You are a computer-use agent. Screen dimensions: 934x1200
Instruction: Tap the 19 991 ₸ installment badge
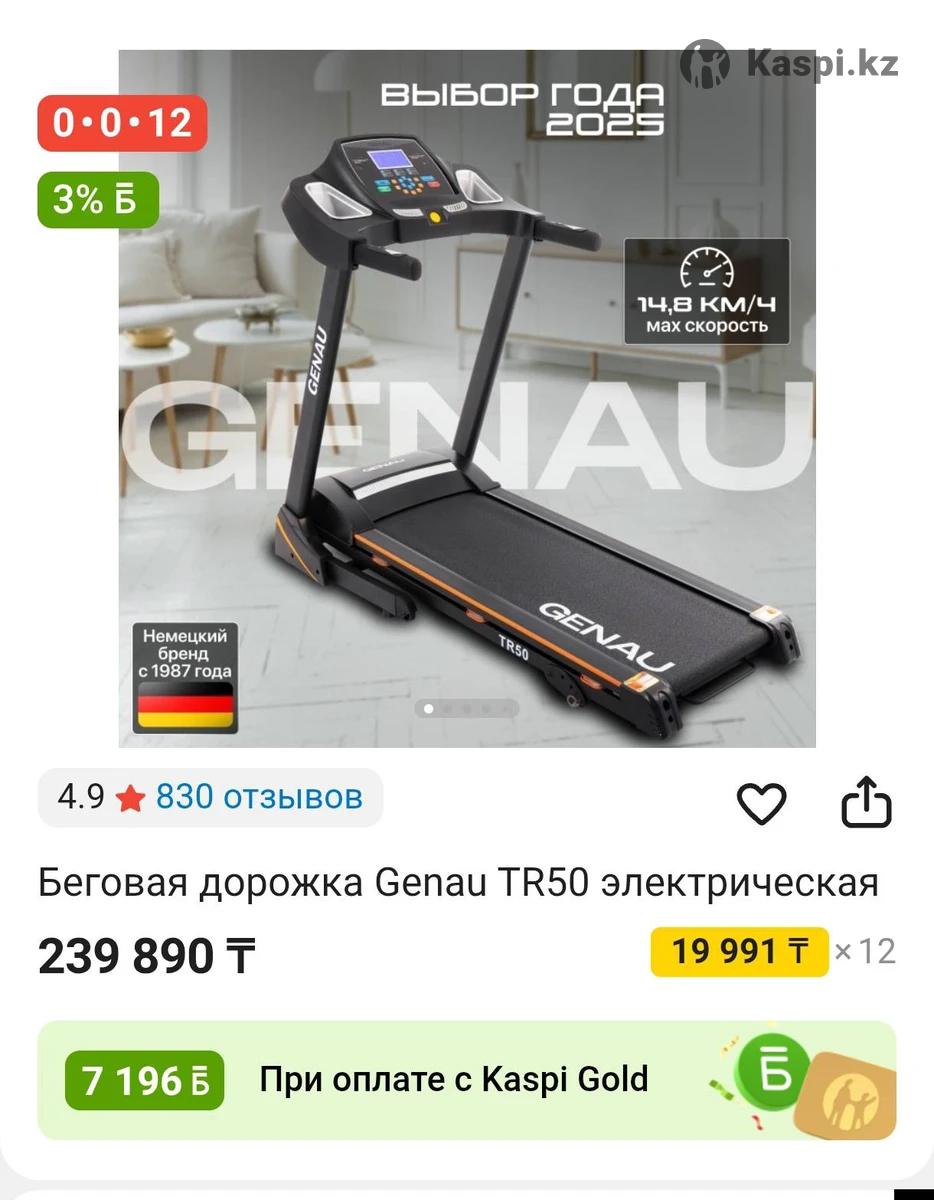739,951
